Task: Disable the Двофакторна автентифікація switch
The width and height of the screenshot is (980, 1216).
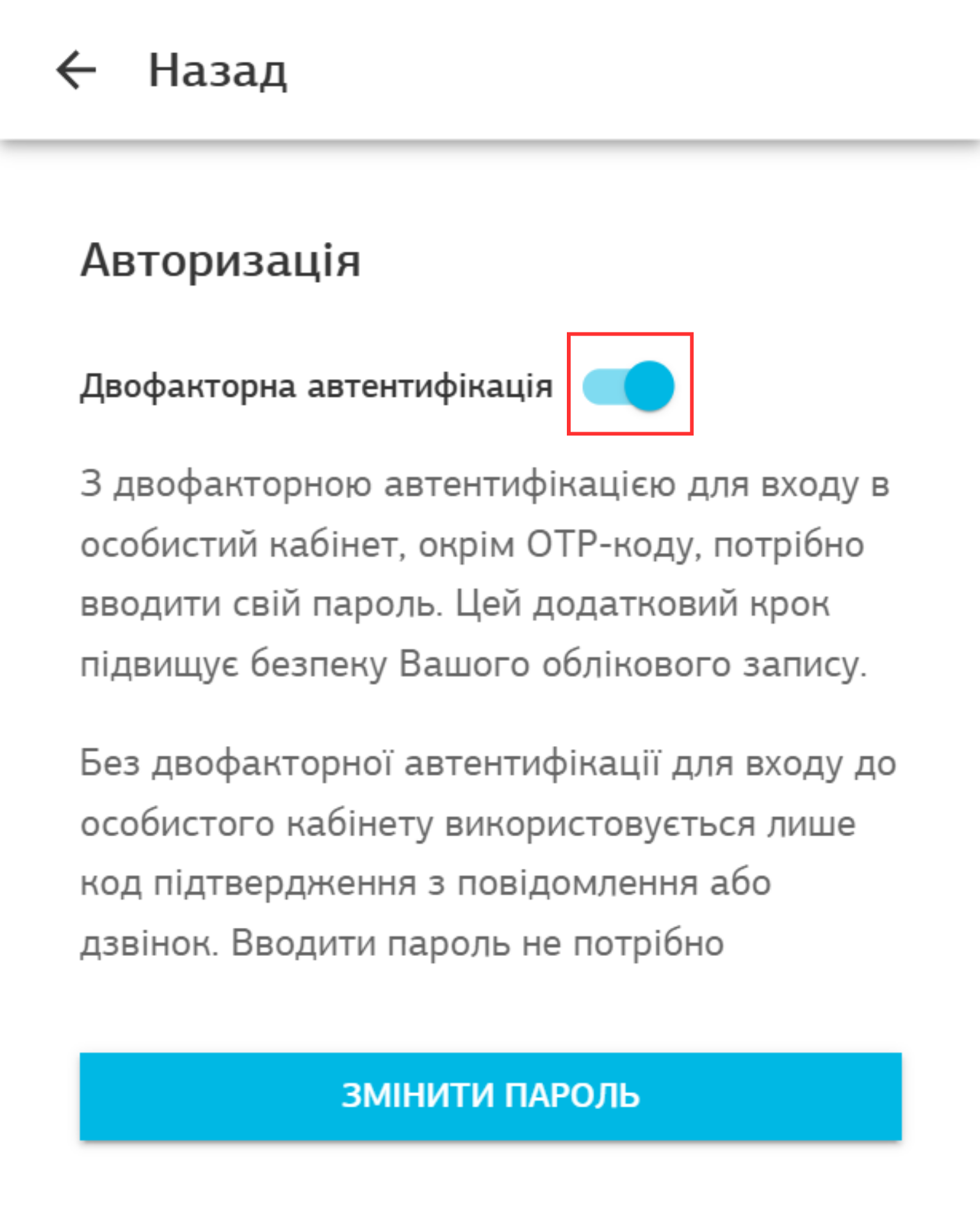Action: pyautogui.click(x=629, y=385)
